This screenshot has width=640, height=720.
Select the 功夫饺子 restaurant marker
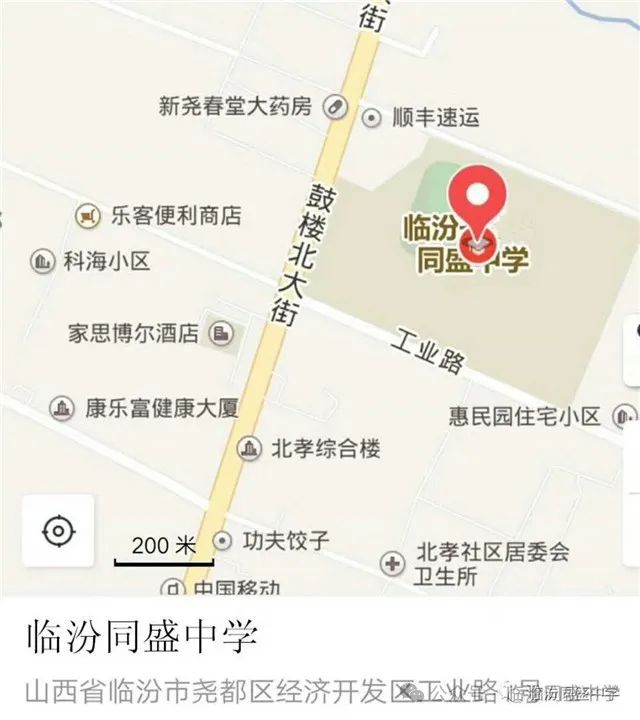click(223, 541)
